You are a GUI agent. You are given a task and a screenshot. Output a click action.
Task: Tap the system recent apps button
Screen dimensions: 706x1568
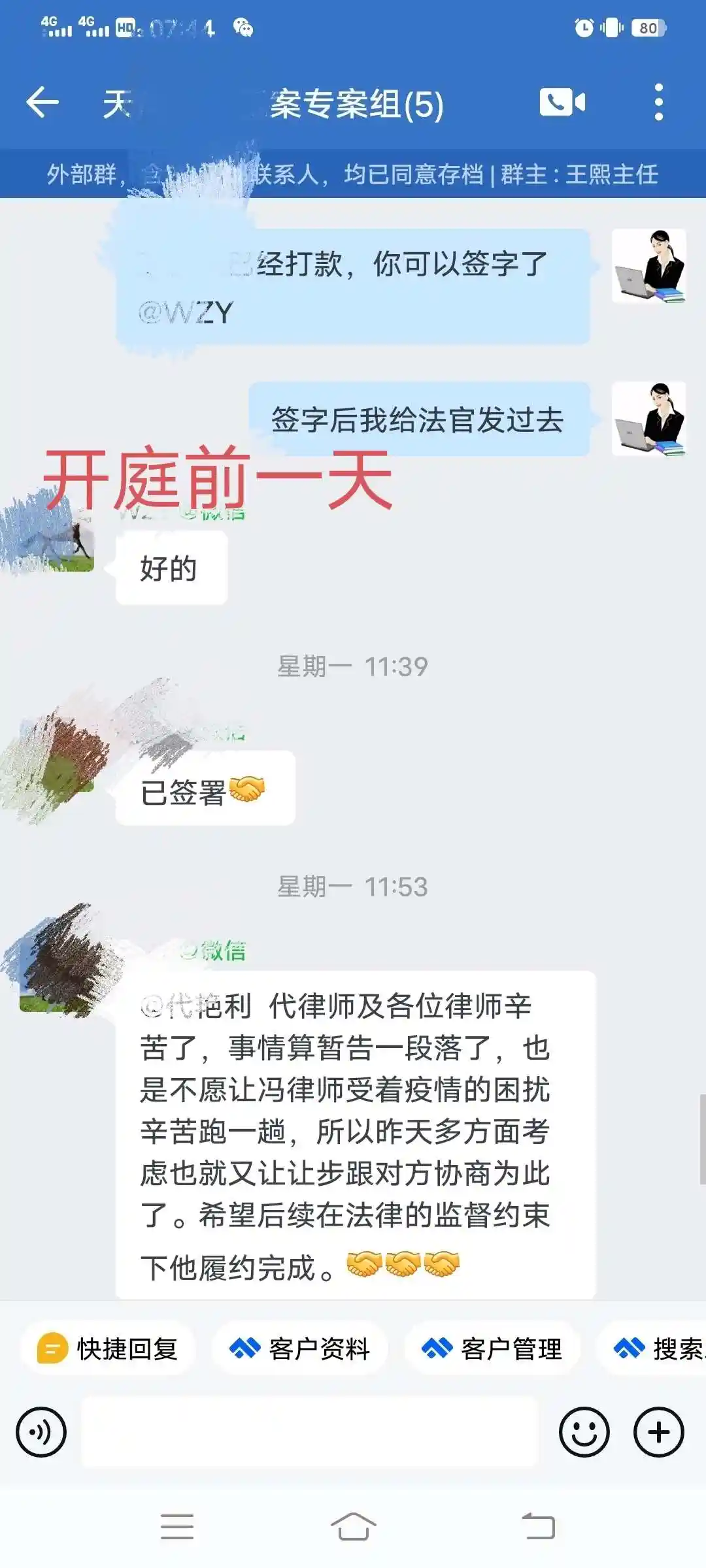coord(177,1527)
